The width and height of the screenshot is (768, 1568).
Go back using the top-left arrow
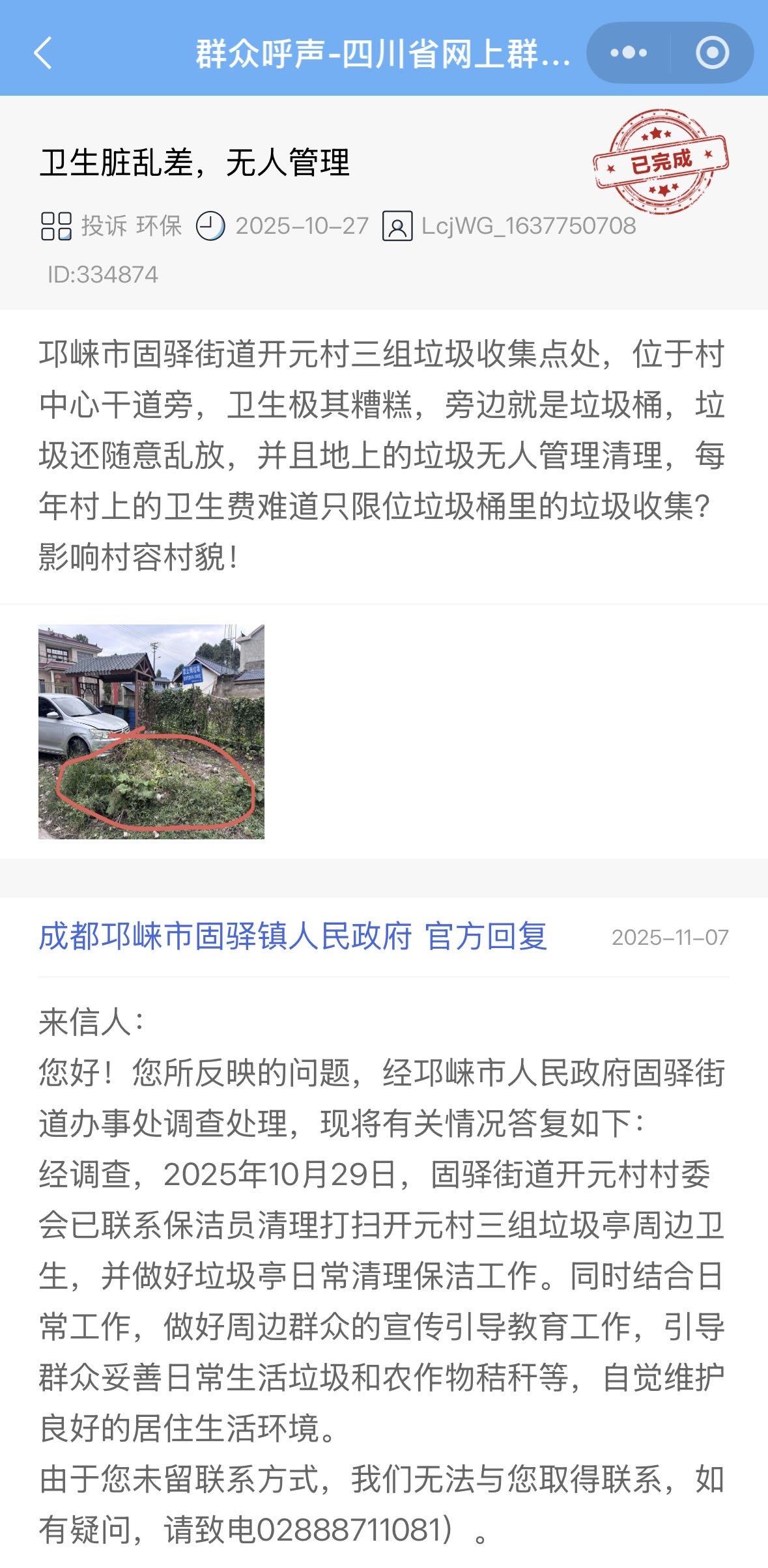coord(43,53)
